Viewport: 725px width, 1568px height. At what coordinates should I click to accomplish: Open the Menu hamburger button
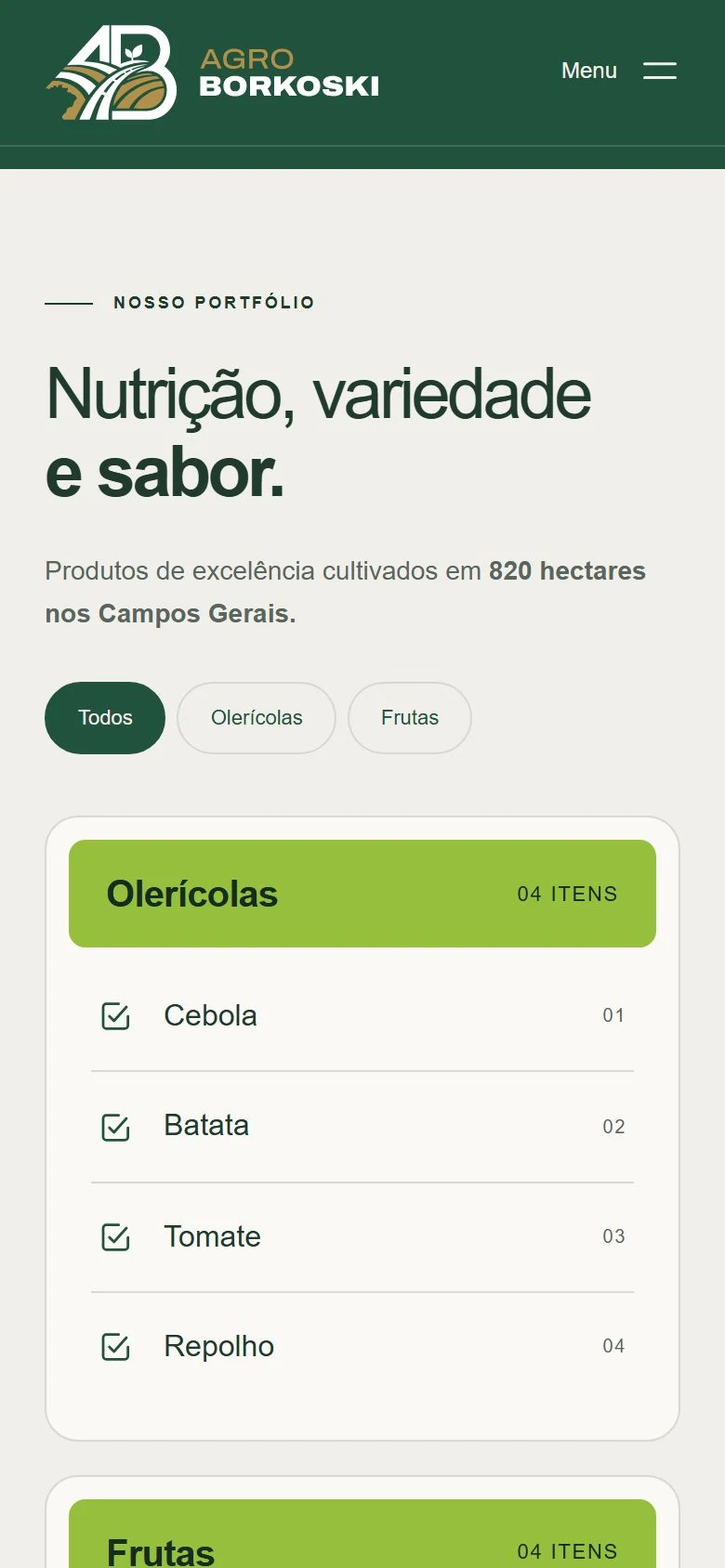point(619,71)
